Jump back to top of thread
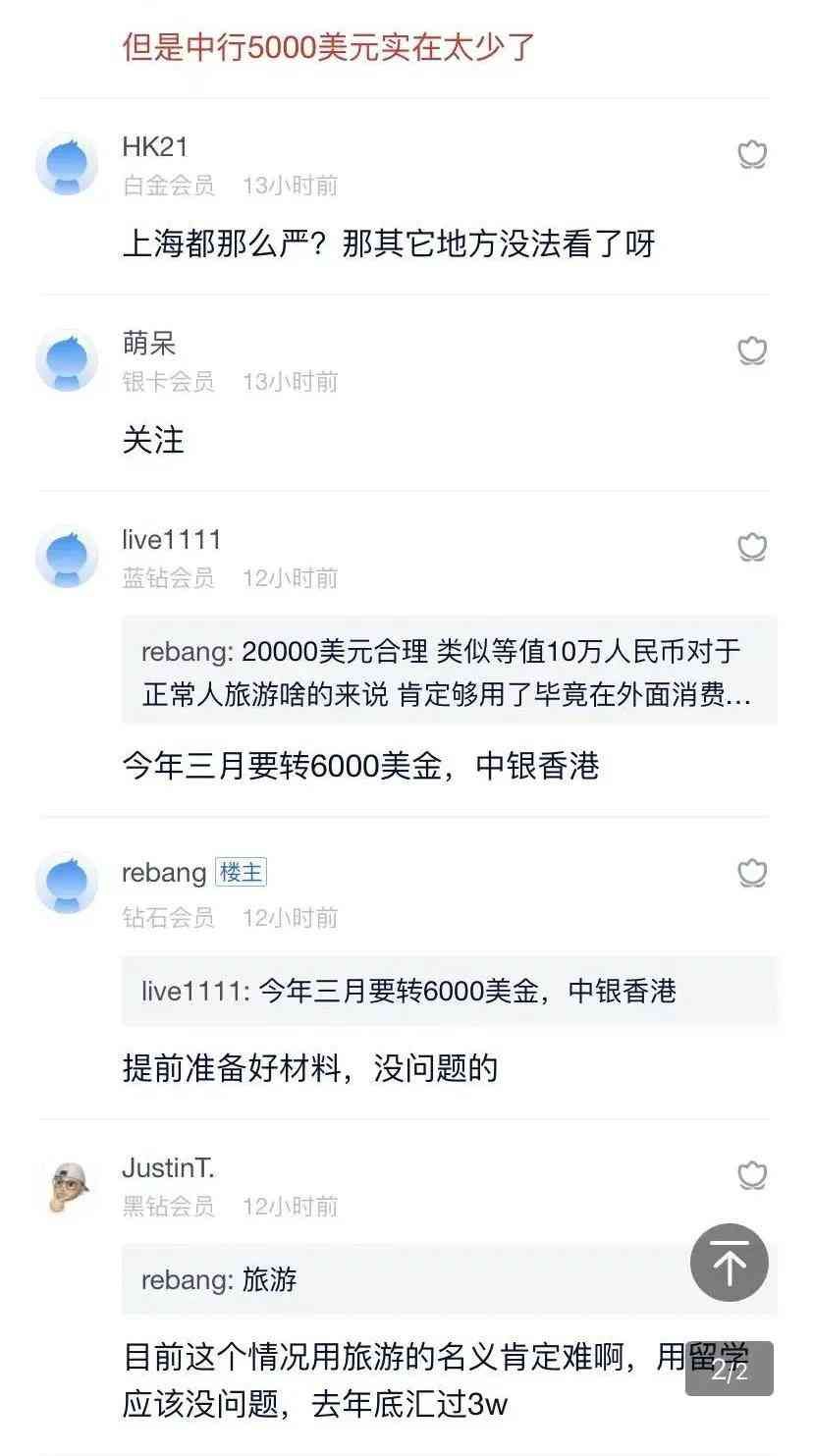This screenshot has height=1456, width=813. pos(729,1263)
